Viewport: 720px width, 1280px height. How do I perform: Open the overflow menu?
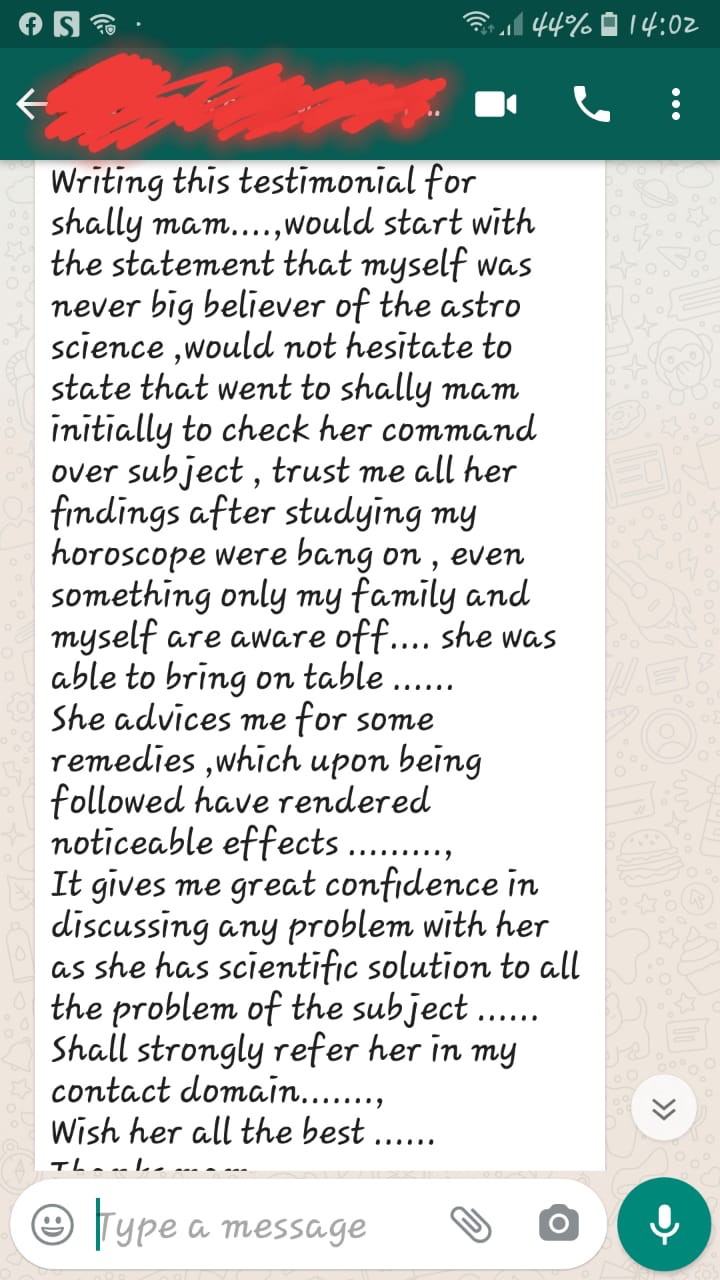point(677,104)
